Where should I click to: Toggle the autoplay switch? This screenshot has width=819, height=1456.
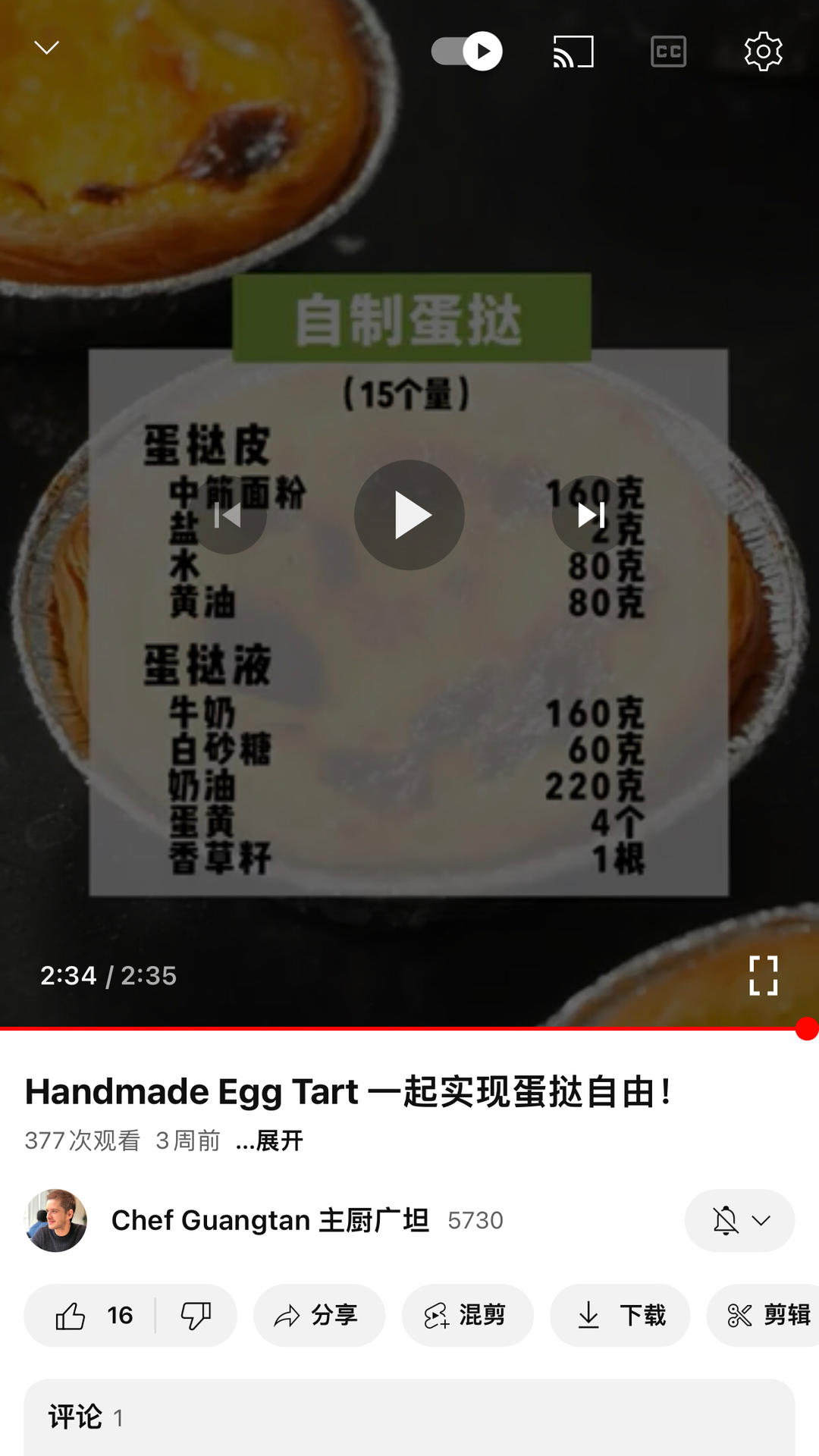(466, 52)
